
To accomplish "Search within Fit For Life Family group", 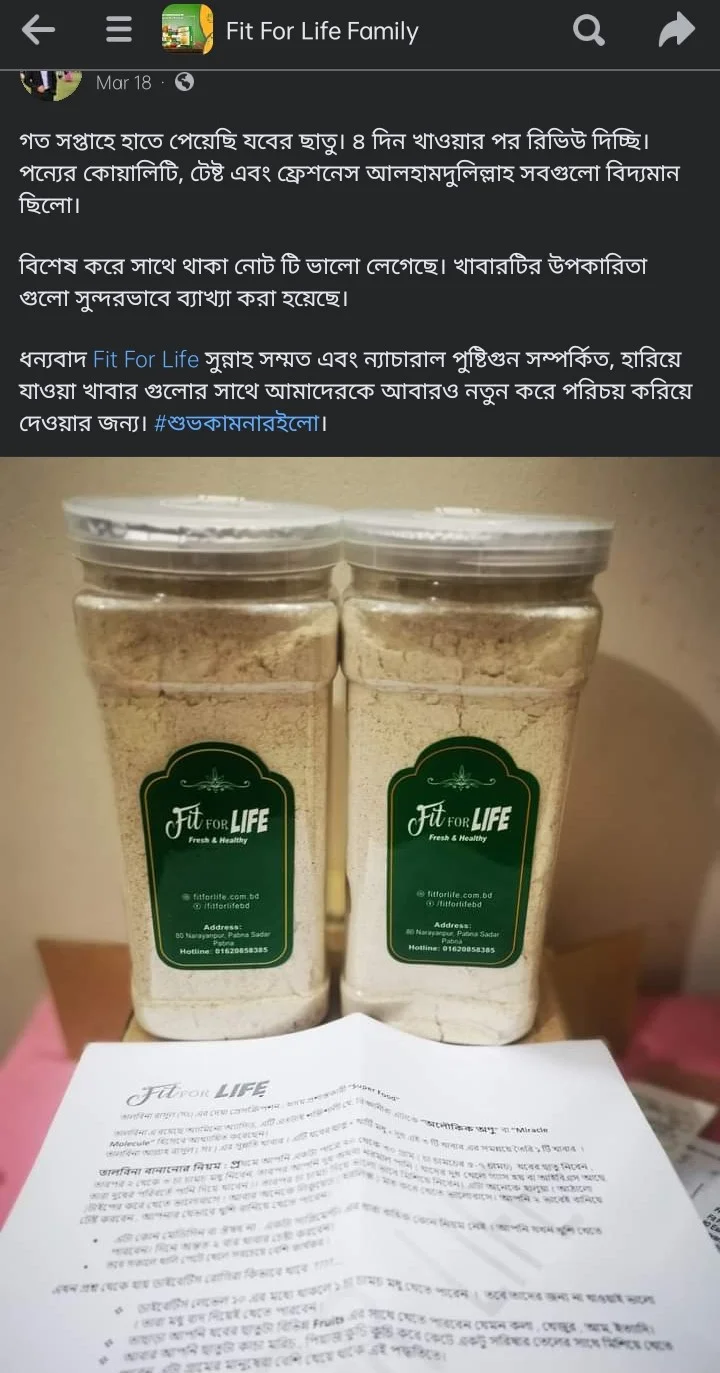I will tap(589, 32).
